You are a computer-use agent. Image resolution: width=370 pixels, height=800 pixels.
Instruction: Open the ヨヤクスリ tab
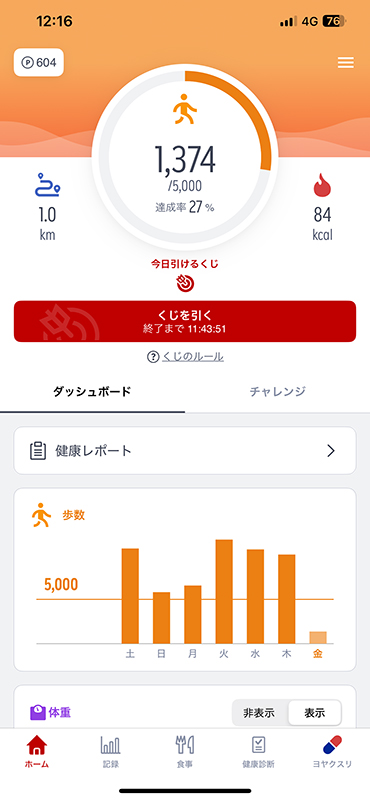tap(332, 752)
